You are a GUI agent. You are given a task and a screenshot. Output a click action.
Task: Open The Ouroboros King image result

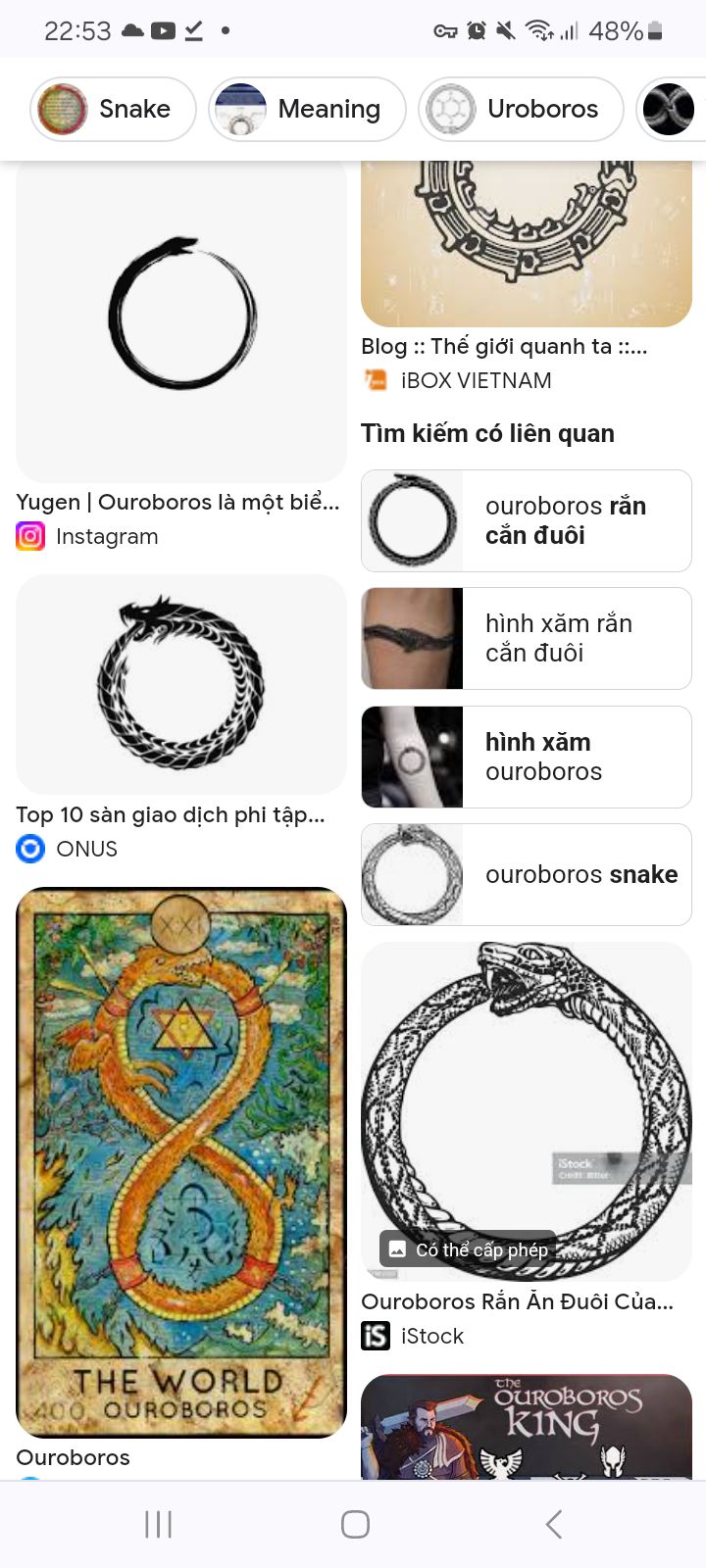[527, 1427]
